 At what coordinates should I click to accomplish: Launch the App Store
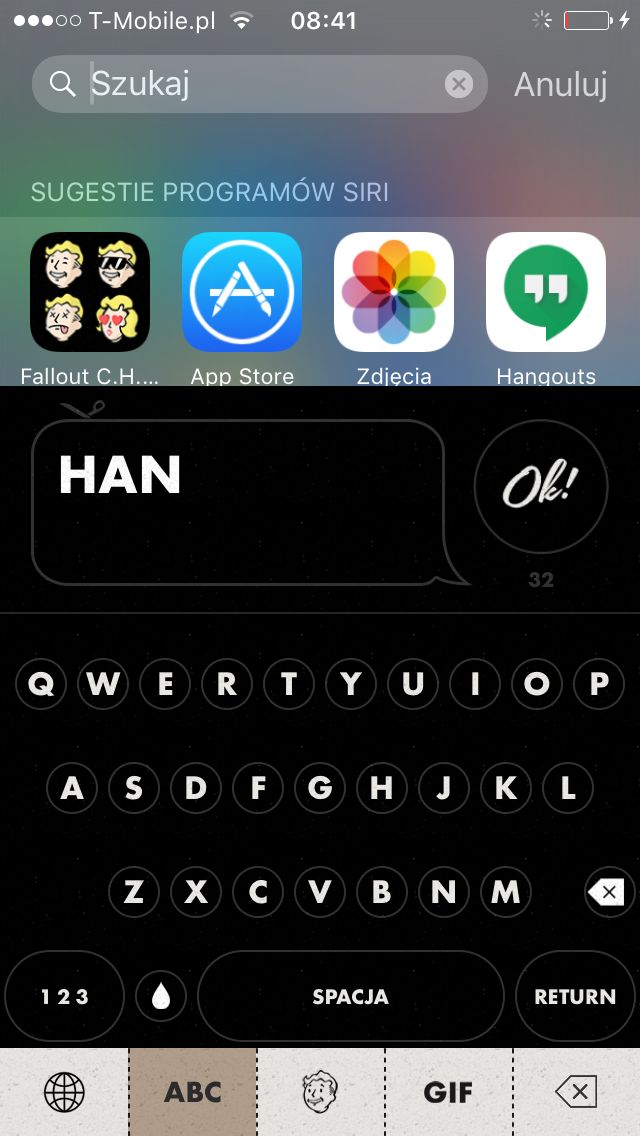[242, 292]
